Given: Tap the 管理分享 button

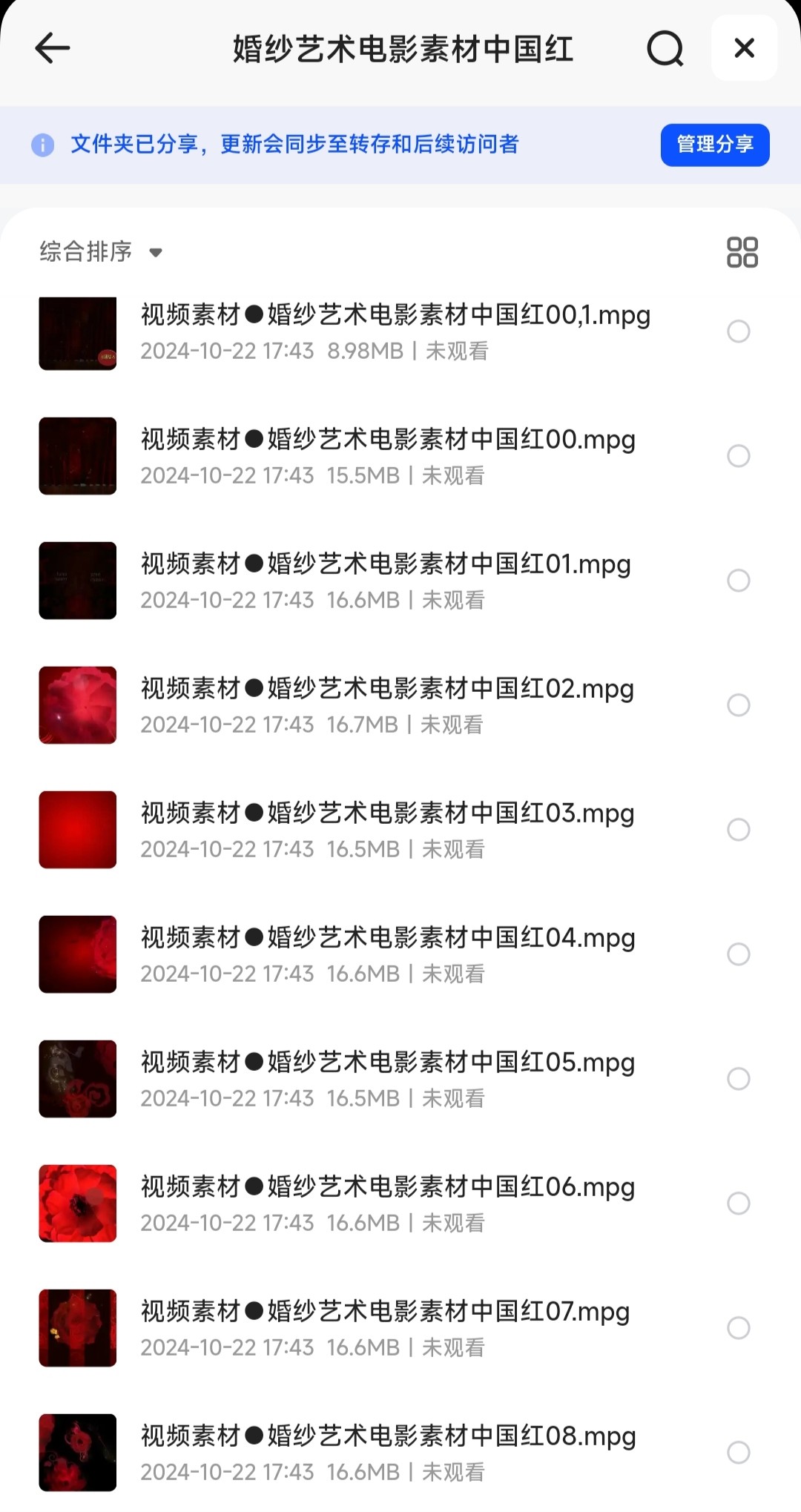Looking at the screenshot, I should (x=714, y=145).
